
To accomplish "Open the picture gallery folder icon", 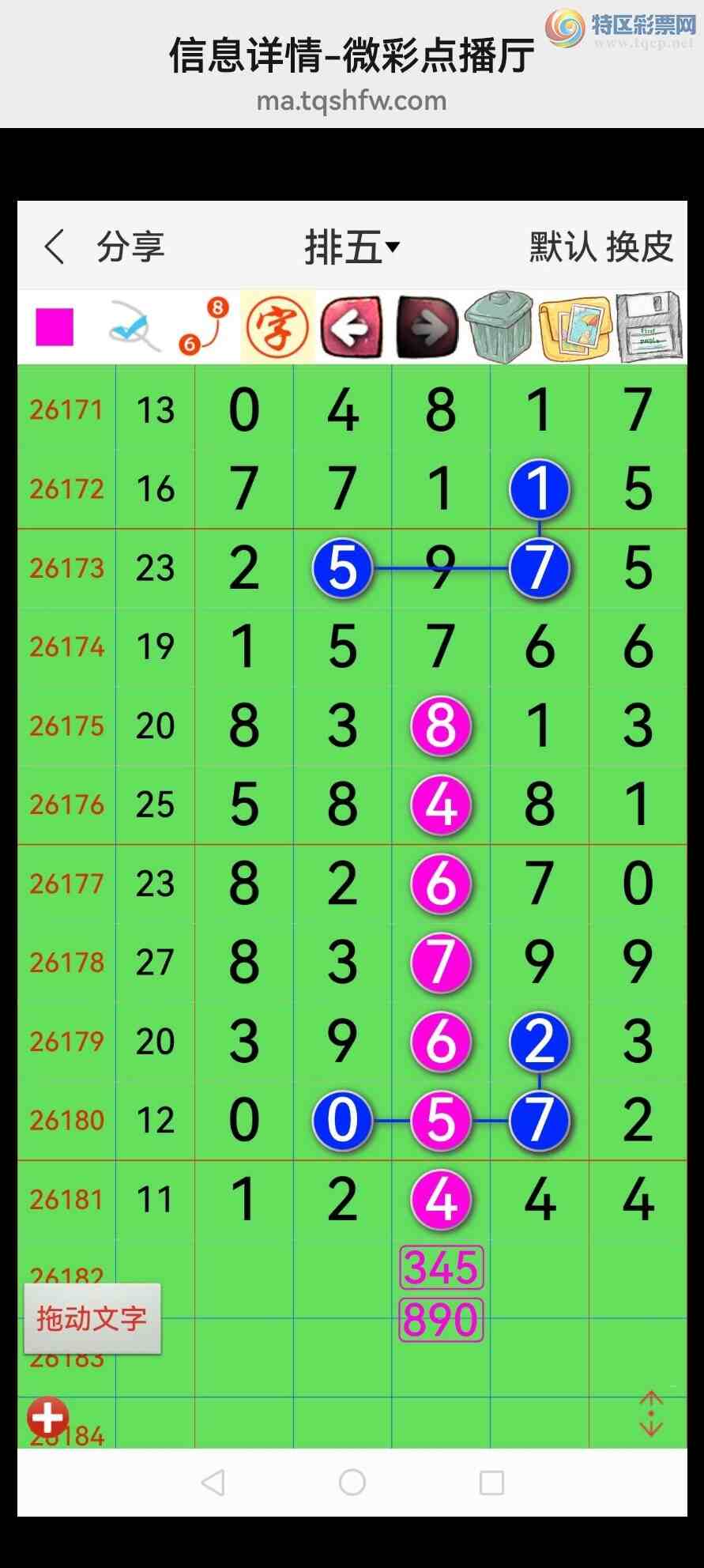I will coord(574,326).
